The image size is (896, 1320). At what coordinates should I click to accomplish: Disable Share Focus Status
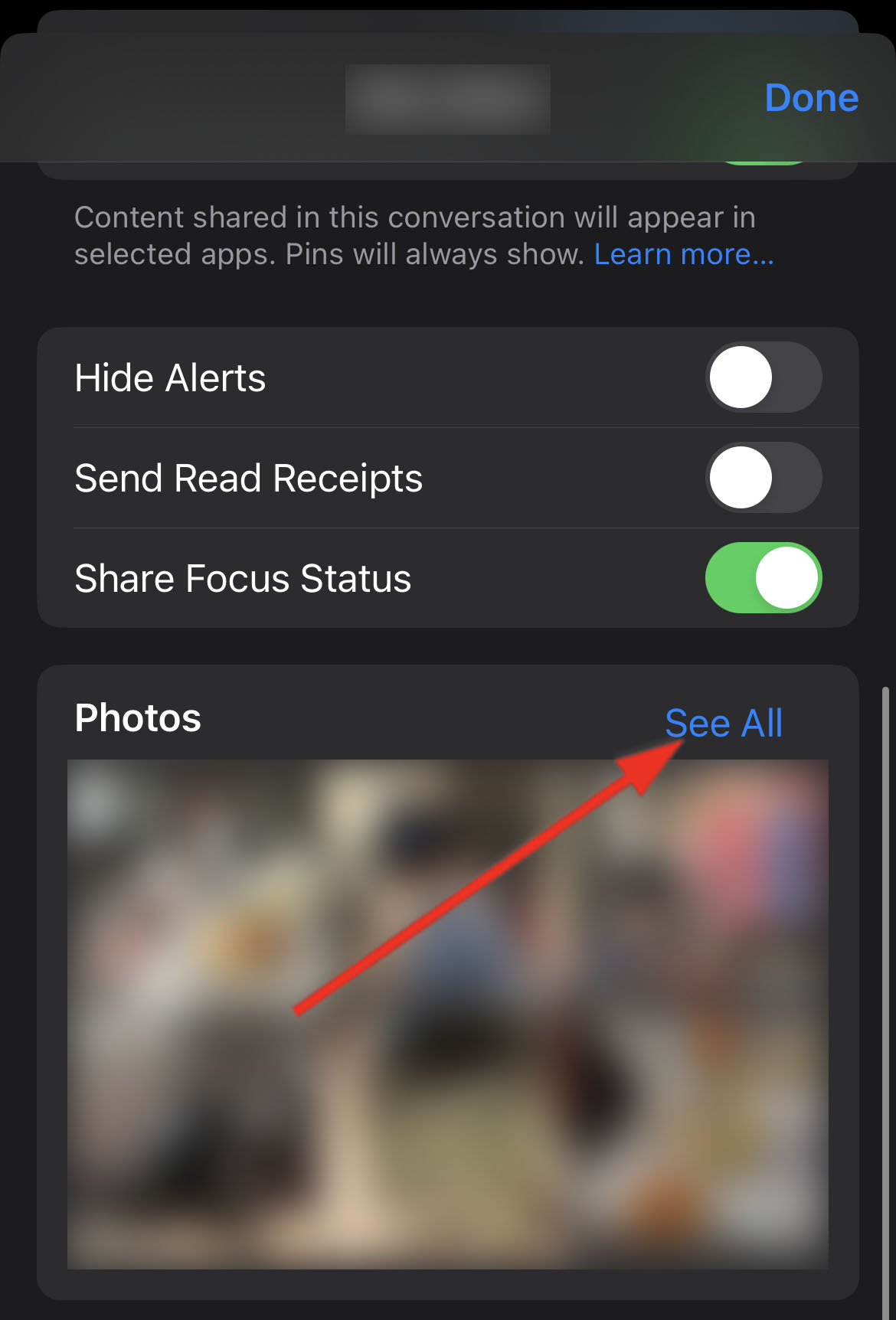(763, 578)
